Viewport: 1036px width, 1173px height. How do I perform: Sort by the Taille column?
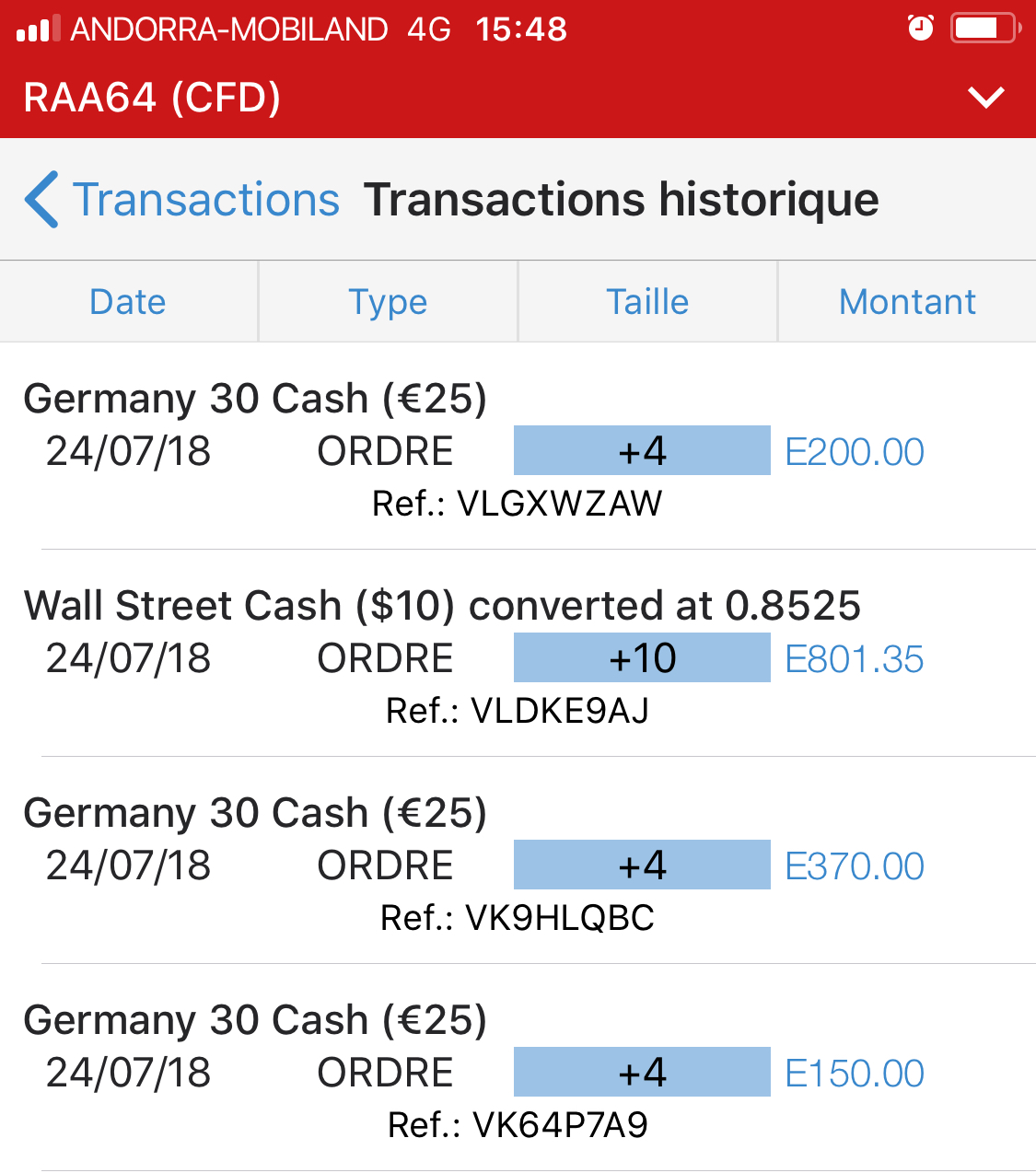(647, 302)
